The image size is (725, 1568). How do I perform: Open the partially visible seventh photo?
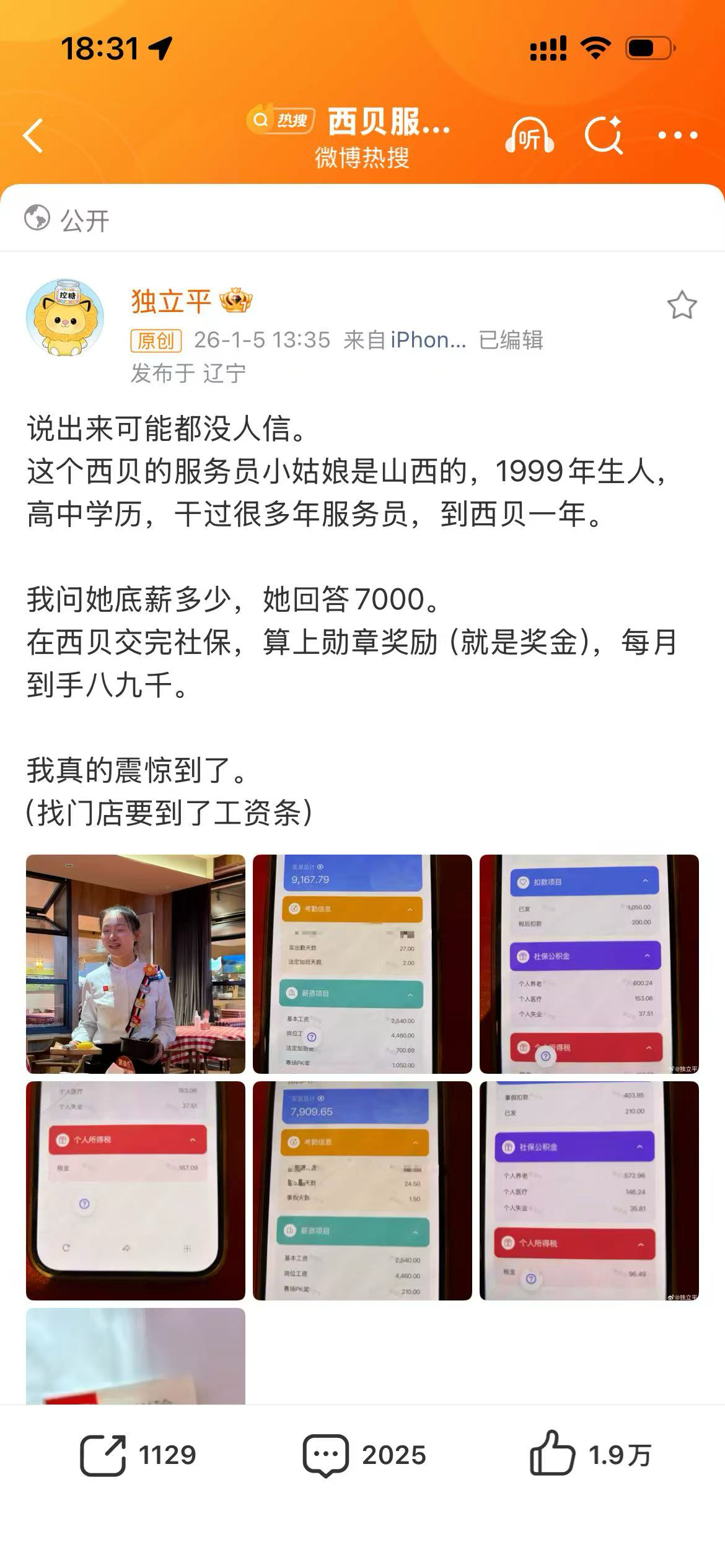tap(136, 1356)
